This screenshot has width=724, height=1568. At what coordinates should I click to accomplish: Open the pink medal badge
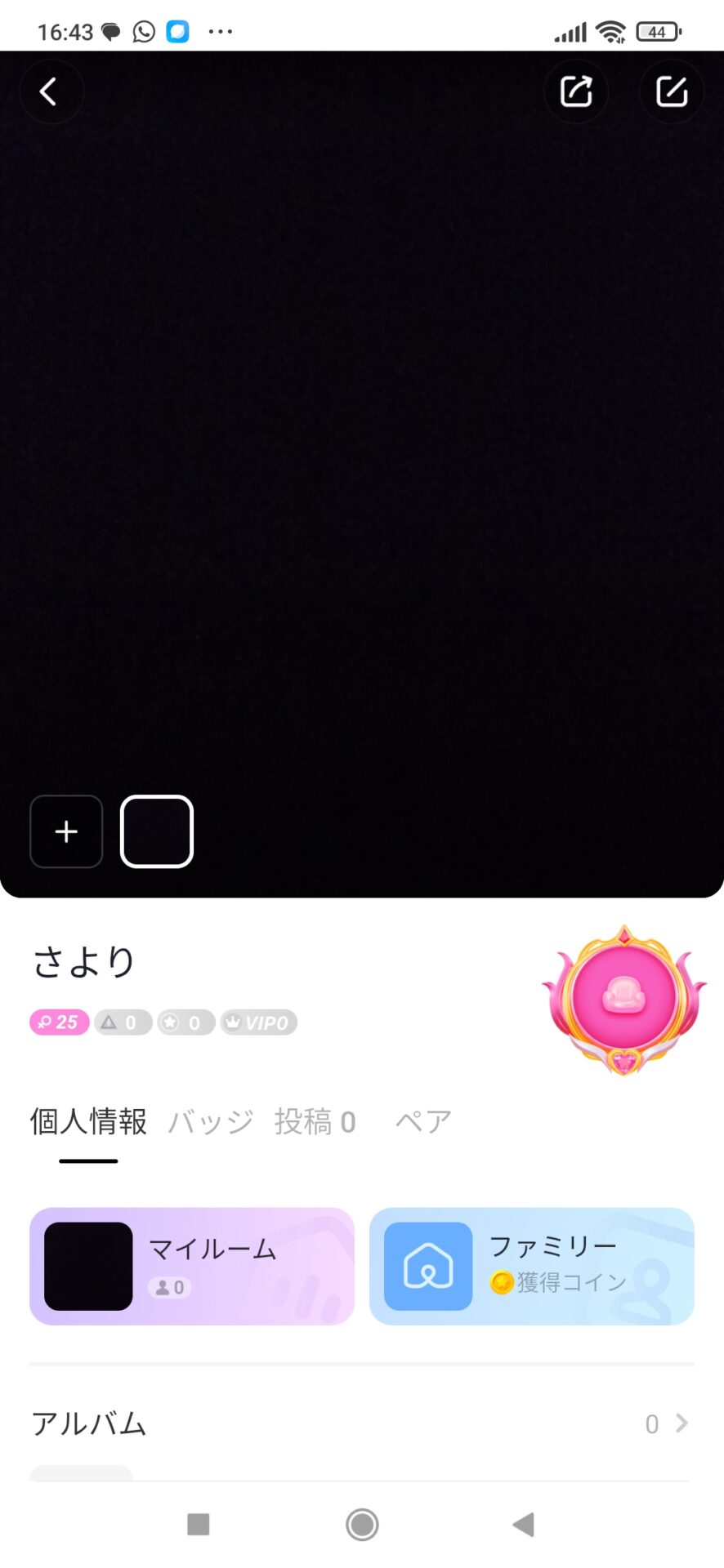pos(624,1000)
